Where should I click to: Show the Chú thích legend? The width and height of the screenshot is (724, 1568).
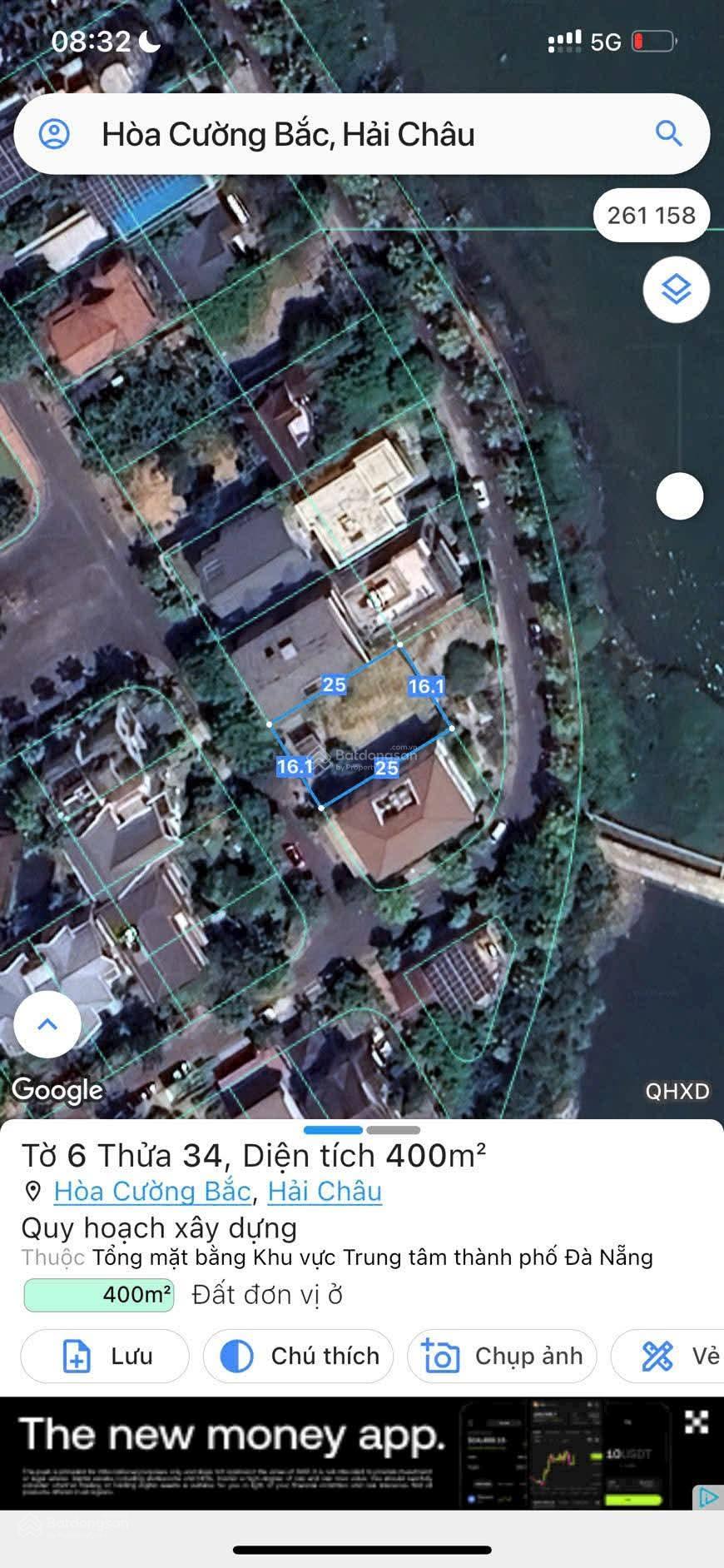coord(298,1356)
